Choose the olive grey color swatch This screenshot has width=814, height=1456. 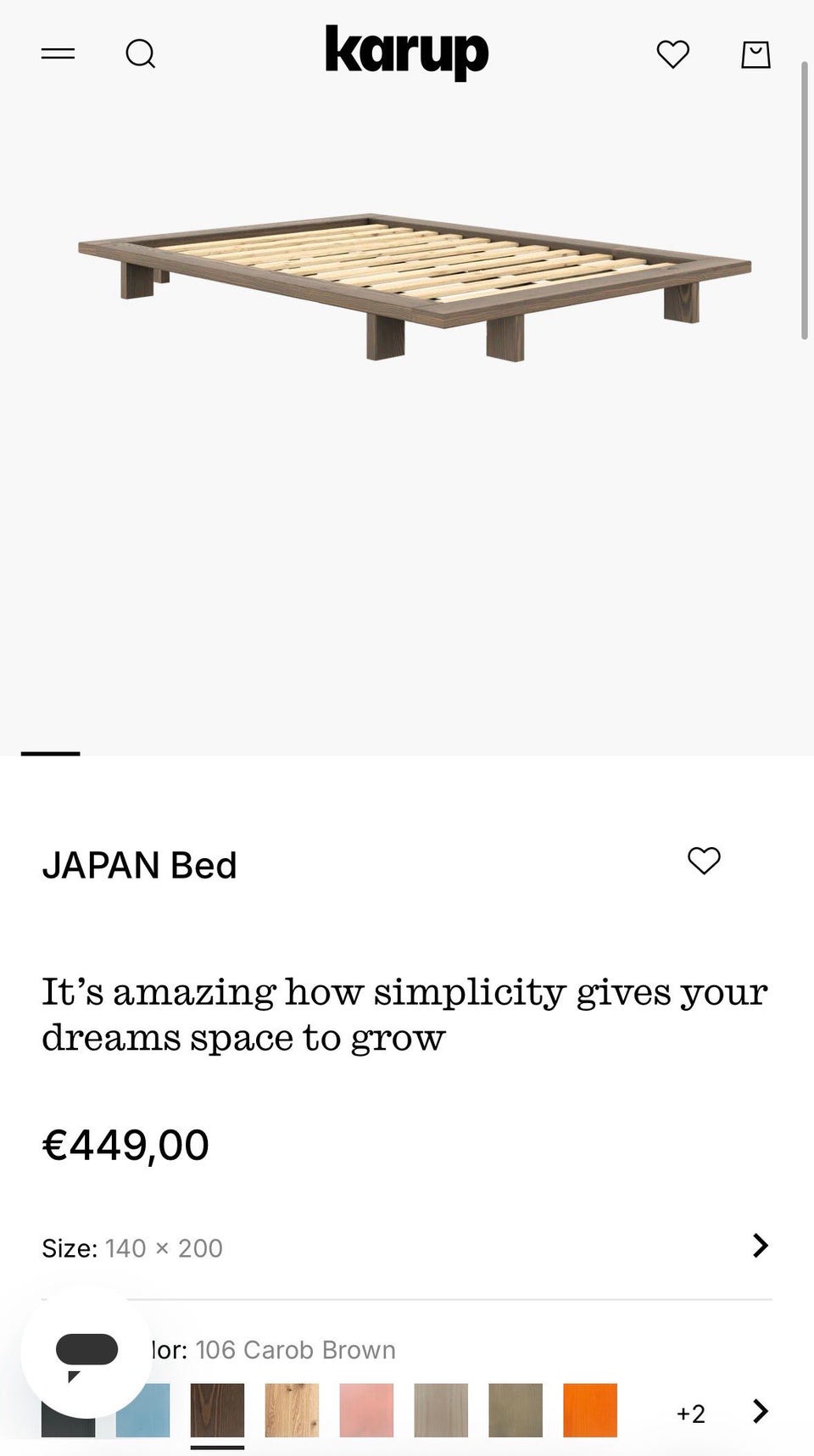[x=516, y=1410]
